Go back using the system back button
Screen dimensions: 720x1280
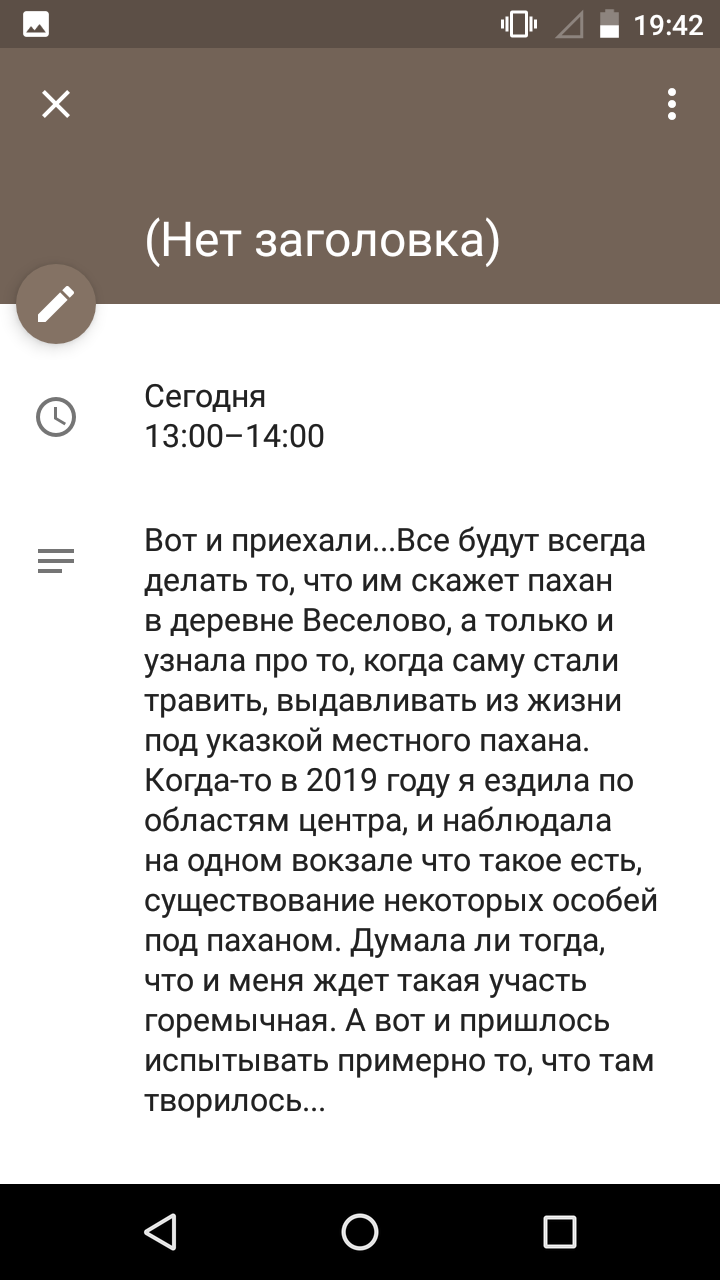160,1232
